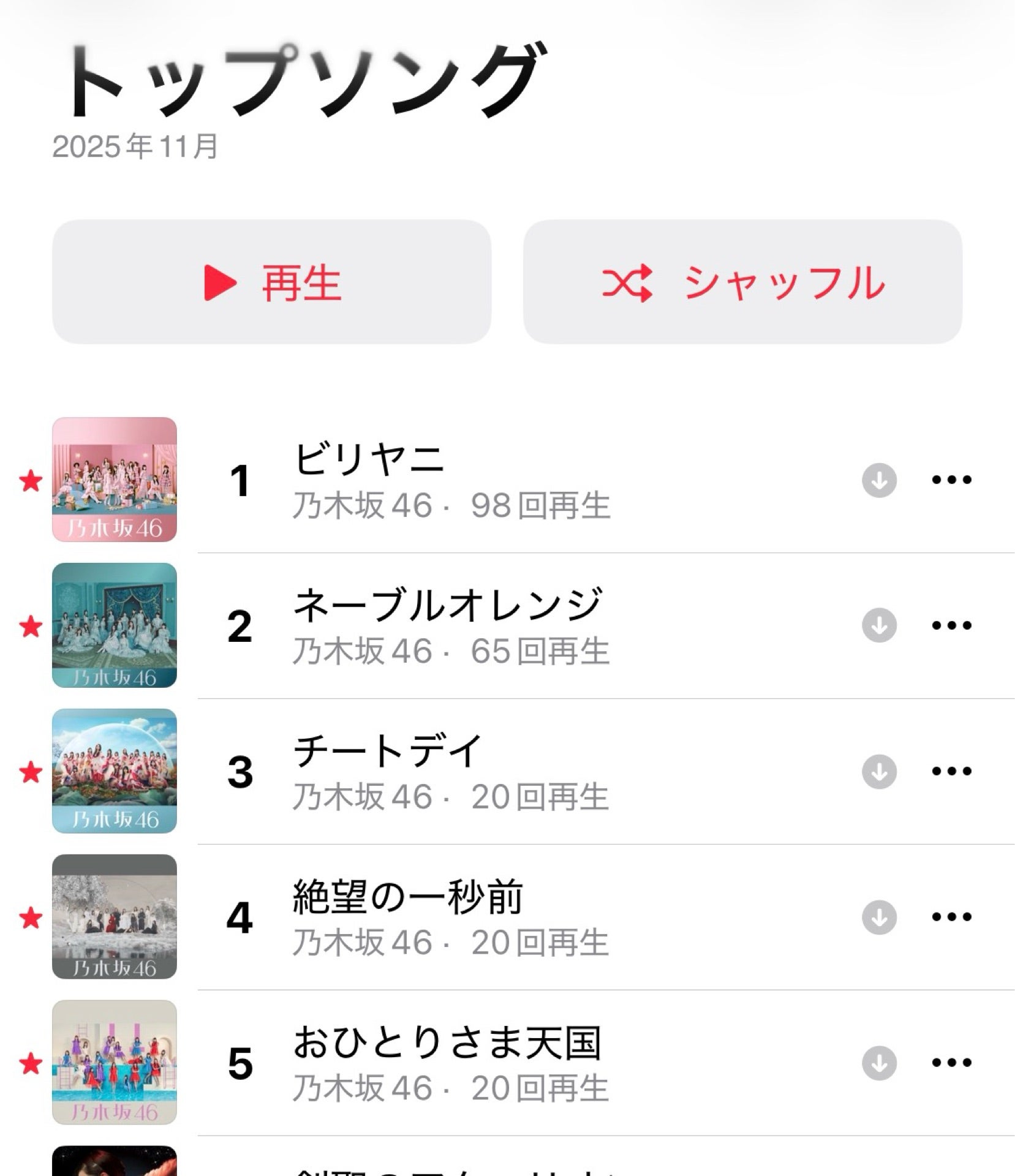Tap the 再生 play button

pyautogui.click(x=271, y=282)
